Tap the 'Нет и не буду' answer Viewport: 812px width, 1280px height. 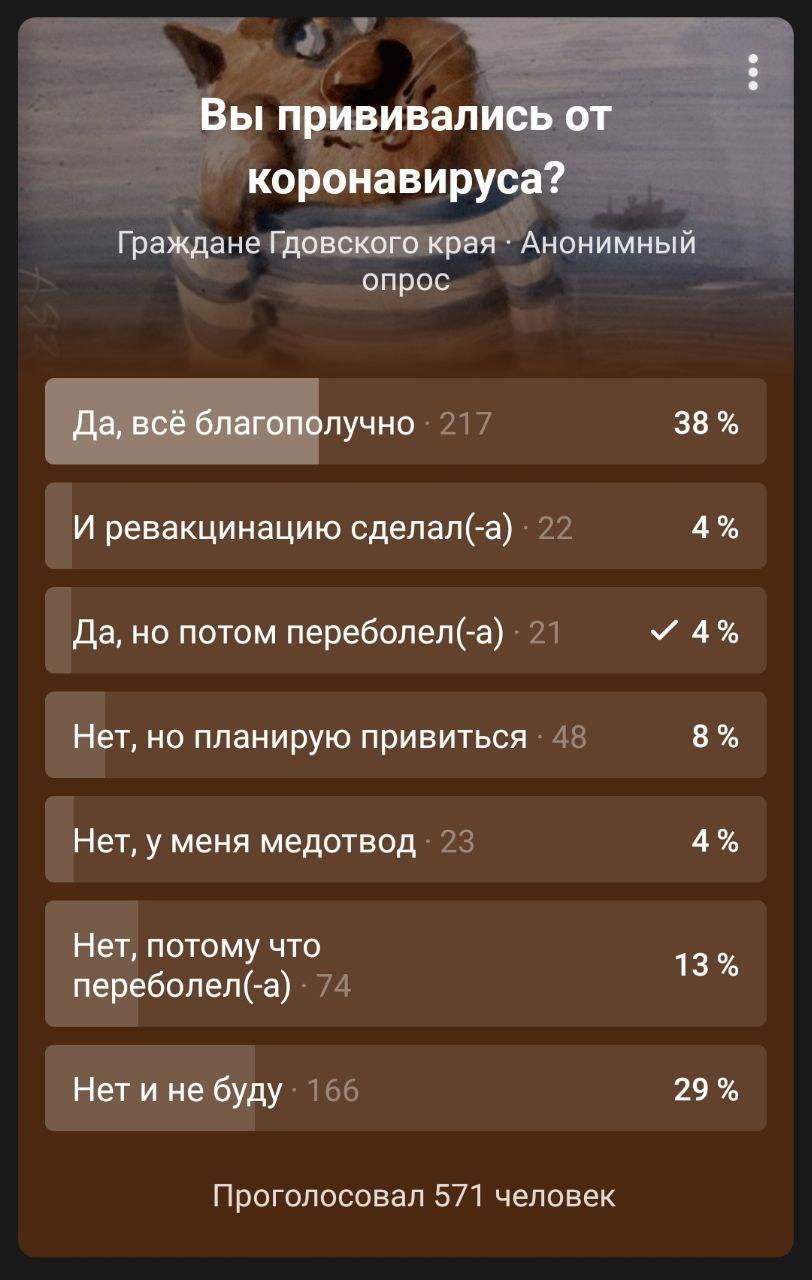(405, 1088)
